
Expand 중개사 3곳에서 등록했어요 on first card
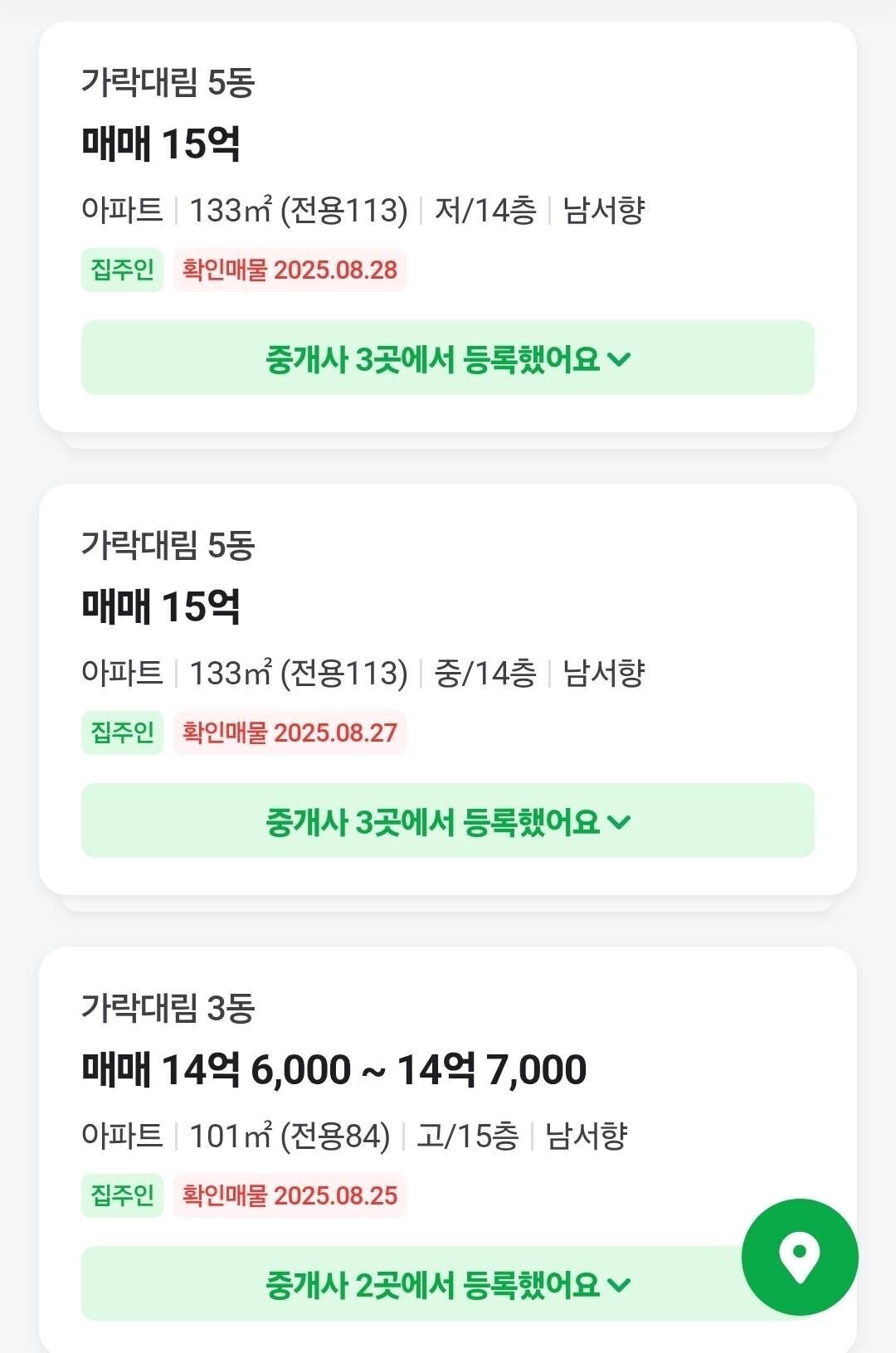click(x=447, y=358)
